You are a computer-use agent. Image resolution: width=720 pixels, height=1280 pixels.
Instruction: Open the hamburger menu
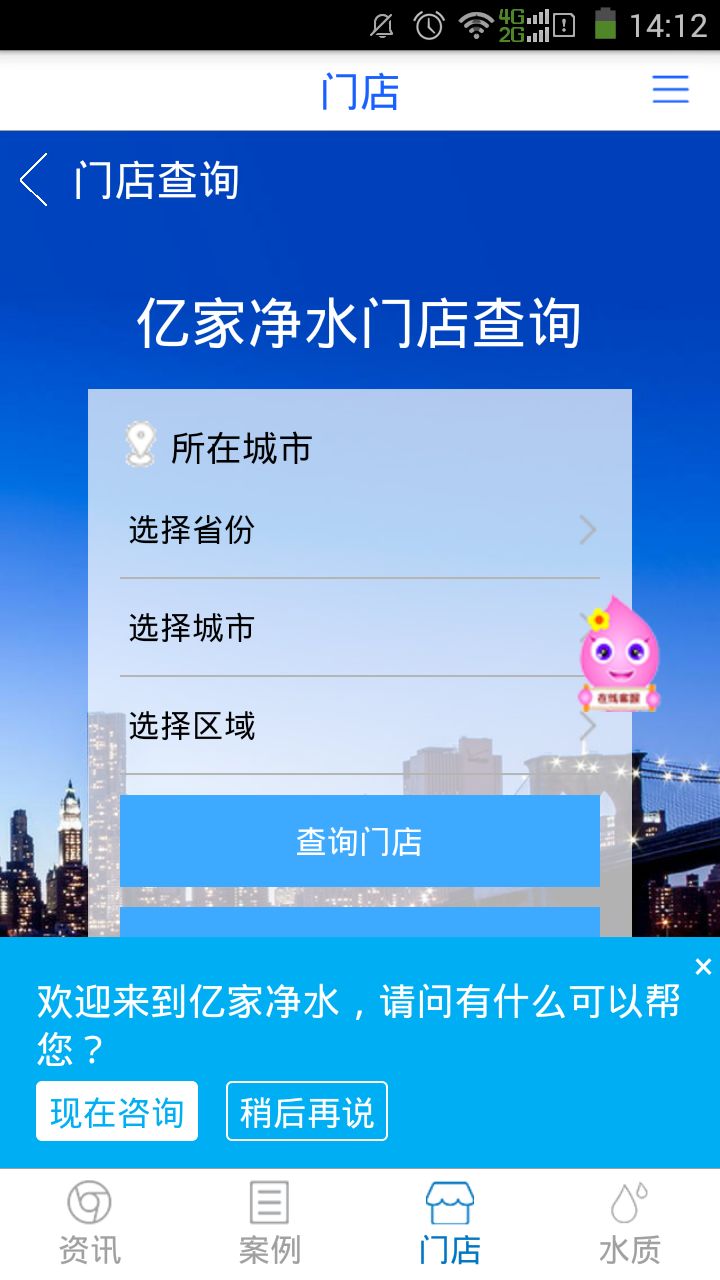(670, 90)
